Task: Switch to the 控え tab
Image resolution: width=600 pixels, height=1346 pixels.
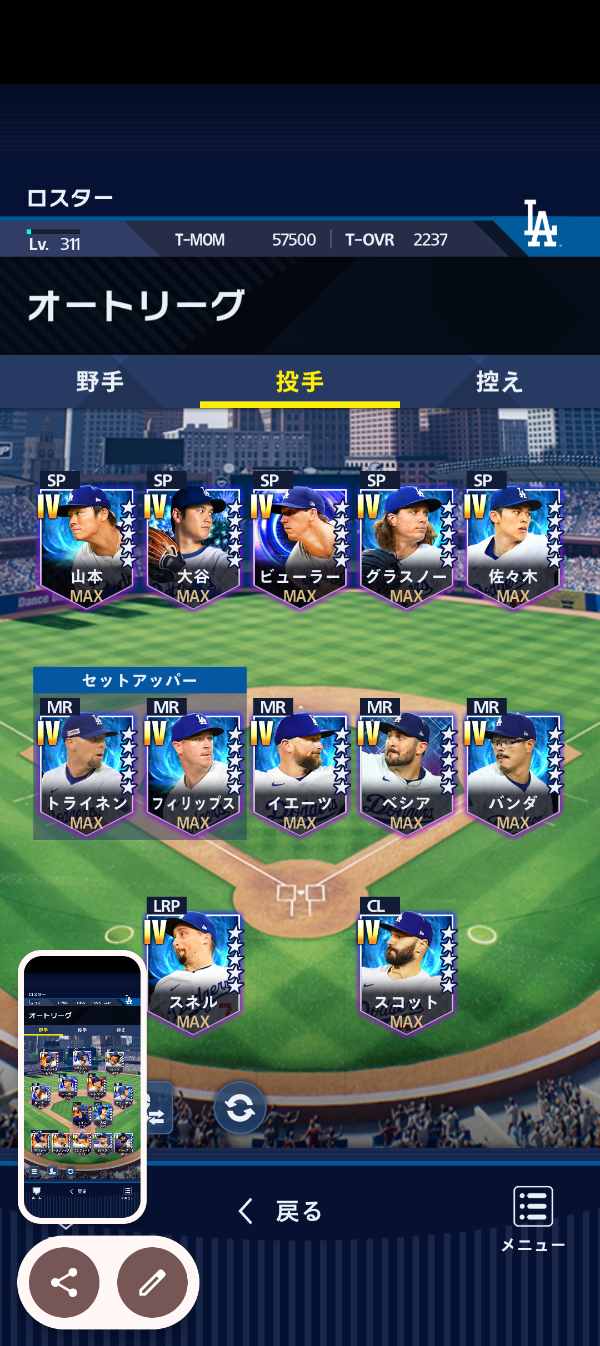Action: point(499,381)
